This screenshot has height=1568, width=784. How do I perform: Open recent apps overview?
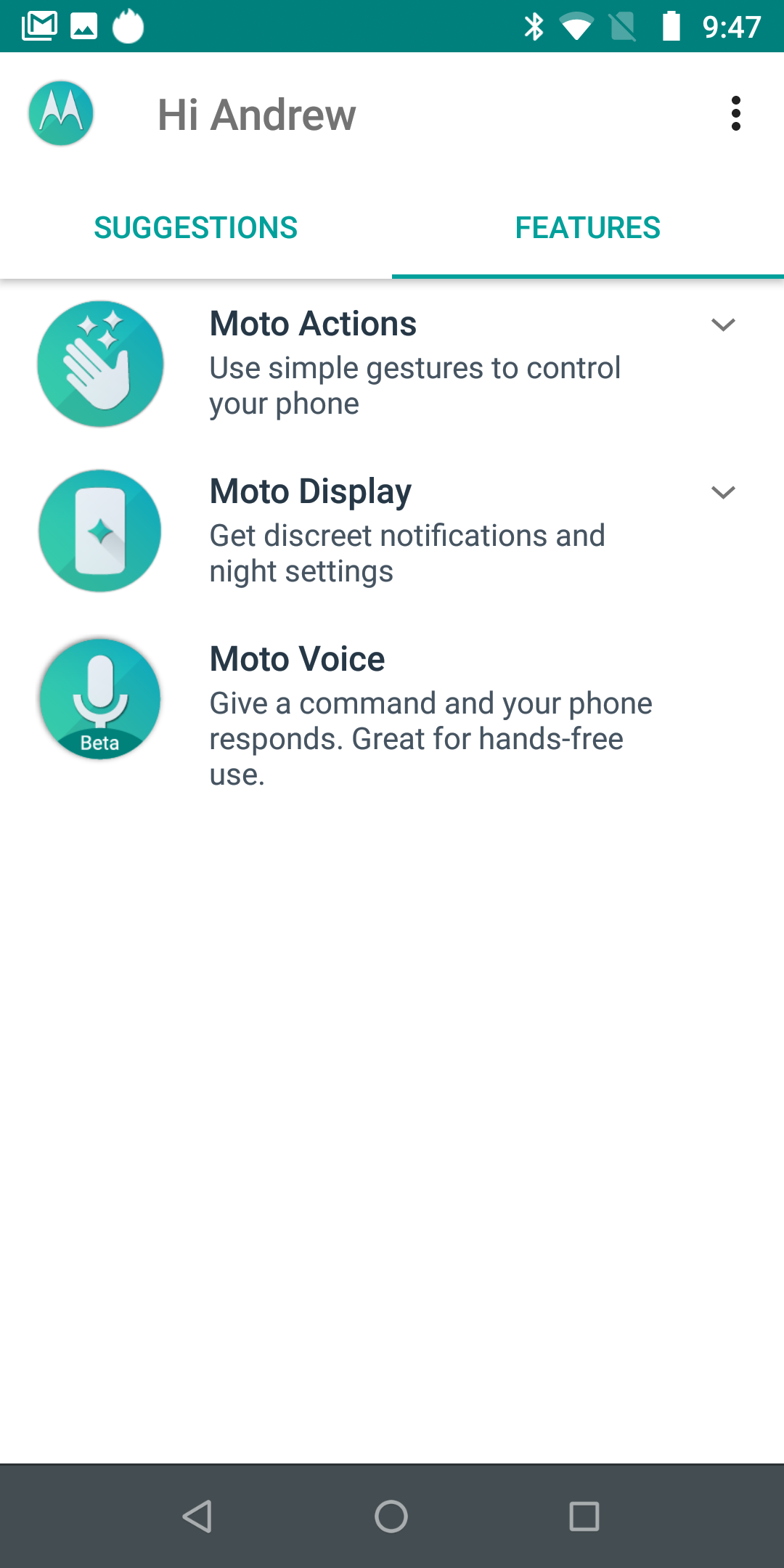click(x=584, y=1516)
